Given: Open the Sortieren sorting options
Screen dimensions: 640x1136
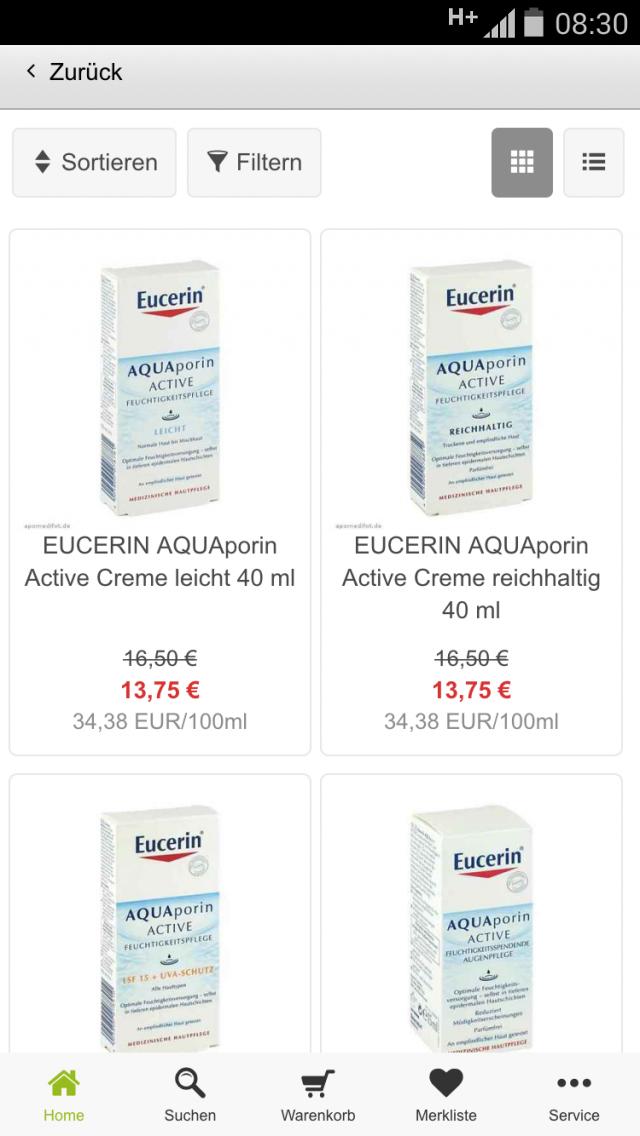Looking at the screenshot, I should (95, 162).
